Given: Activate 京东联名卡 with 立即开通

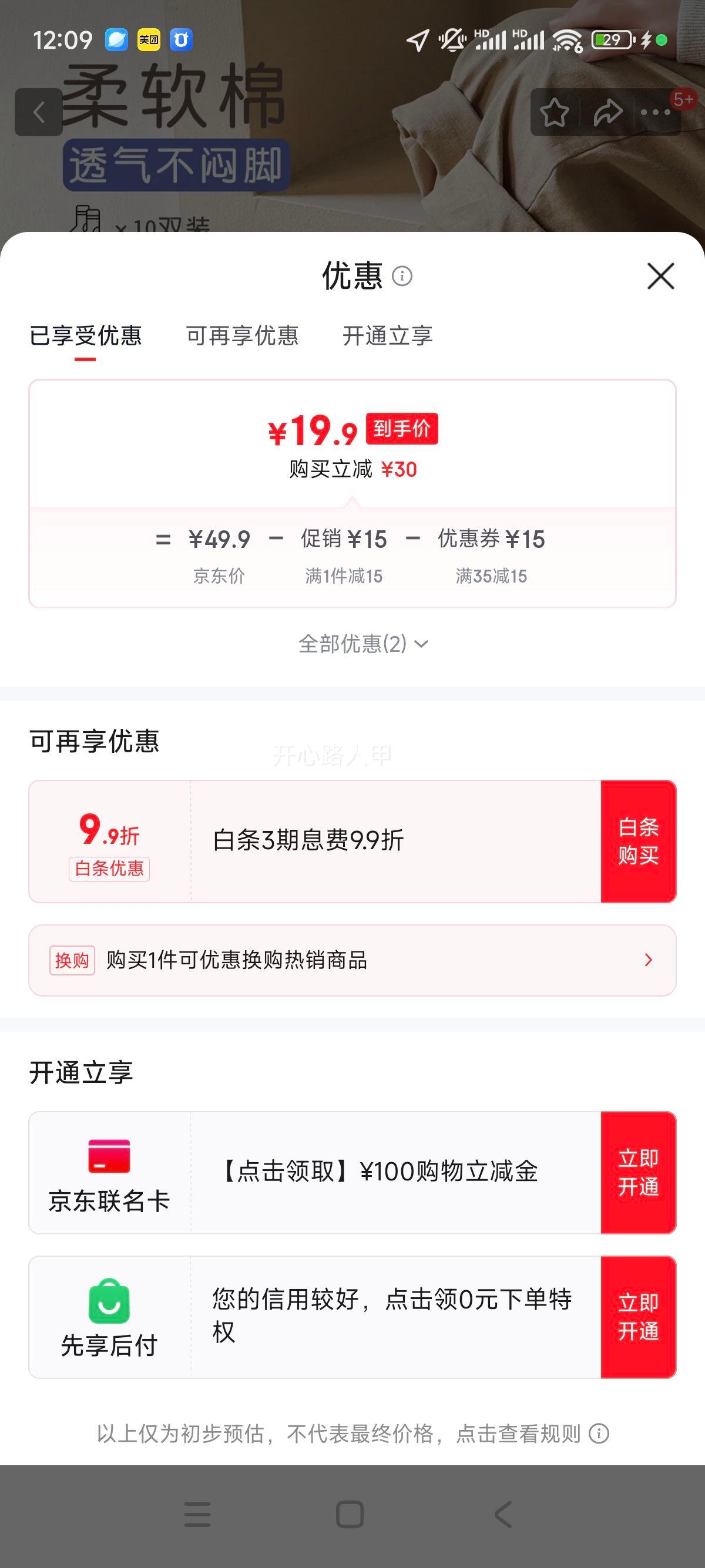Looking at the screenshot, I should (x=638, y=1172).
